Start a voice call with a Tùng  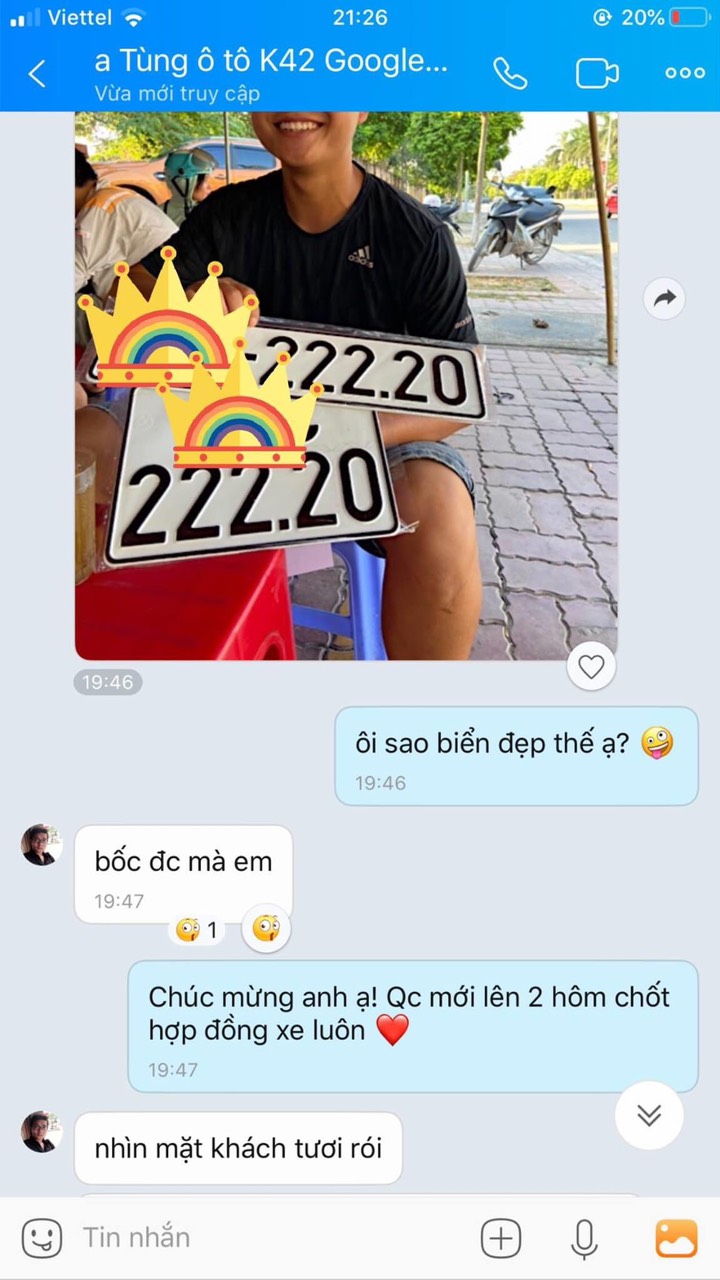point(510,73)
